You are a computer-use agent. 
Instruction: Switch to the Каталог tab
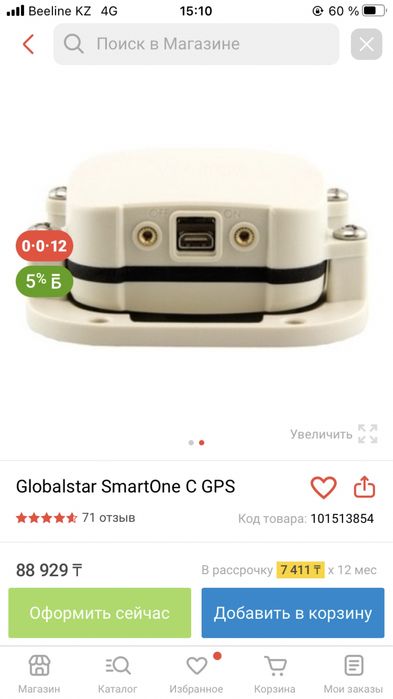(x=118, y=674)
